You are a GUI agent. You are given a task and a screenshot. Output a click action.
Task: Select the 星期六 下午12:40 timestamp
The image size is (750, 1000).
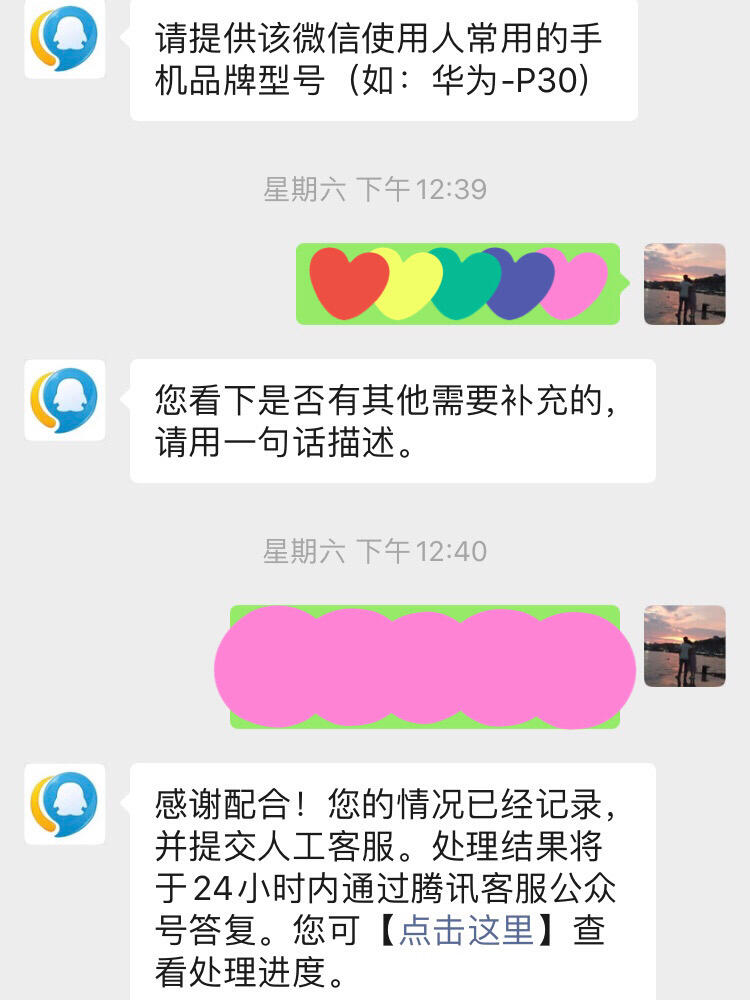click(375, 548)
